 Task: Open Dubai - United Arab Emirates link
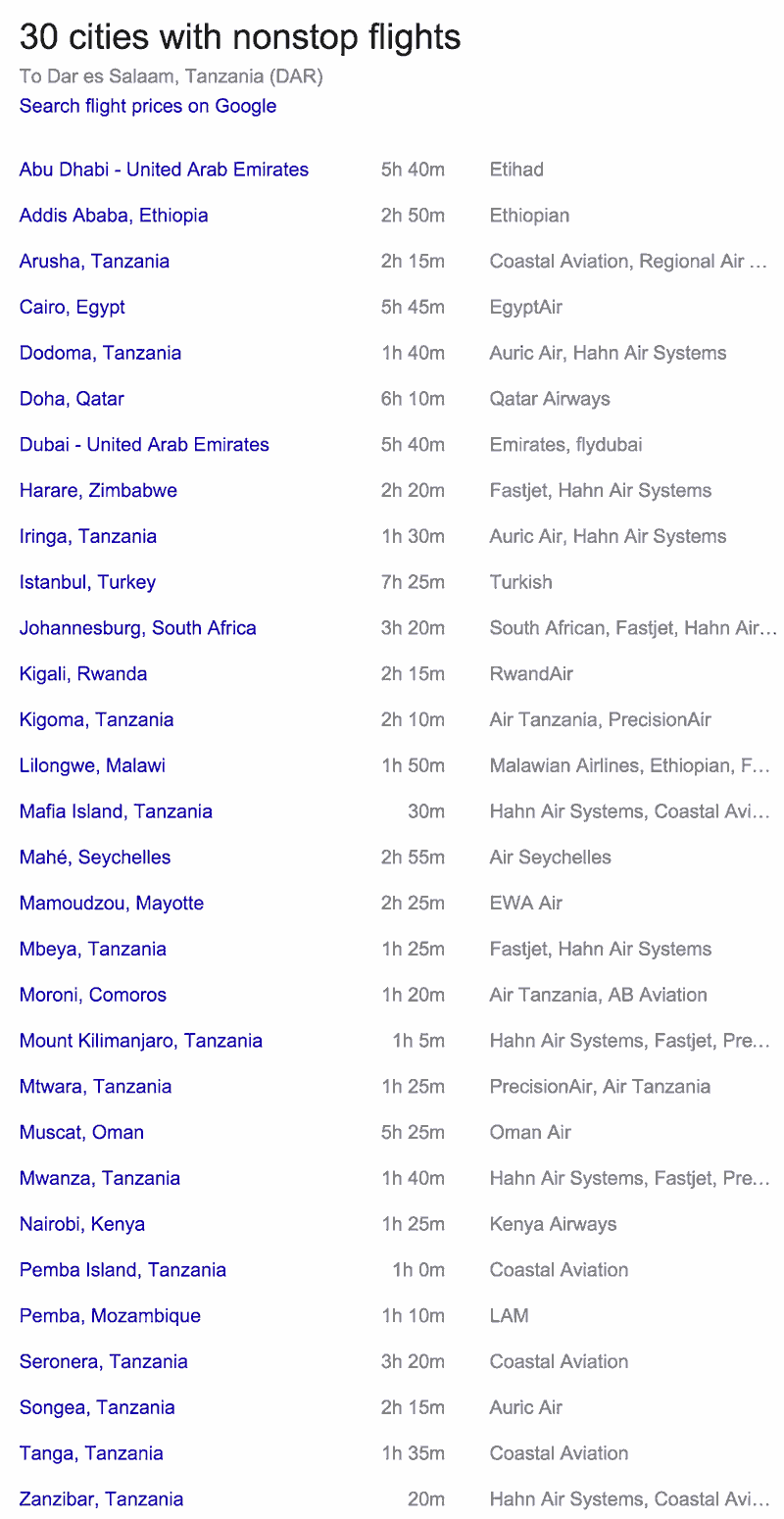coord(144,445)
